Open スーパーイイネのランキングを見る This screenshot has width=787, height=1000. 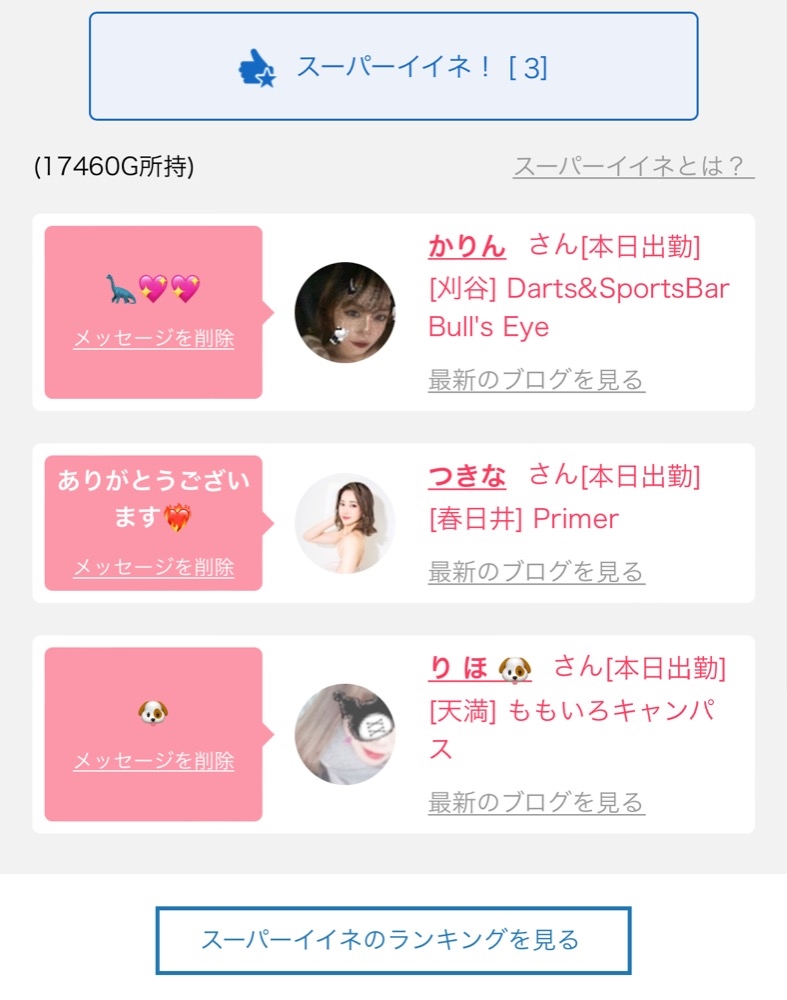click(394, 940)
